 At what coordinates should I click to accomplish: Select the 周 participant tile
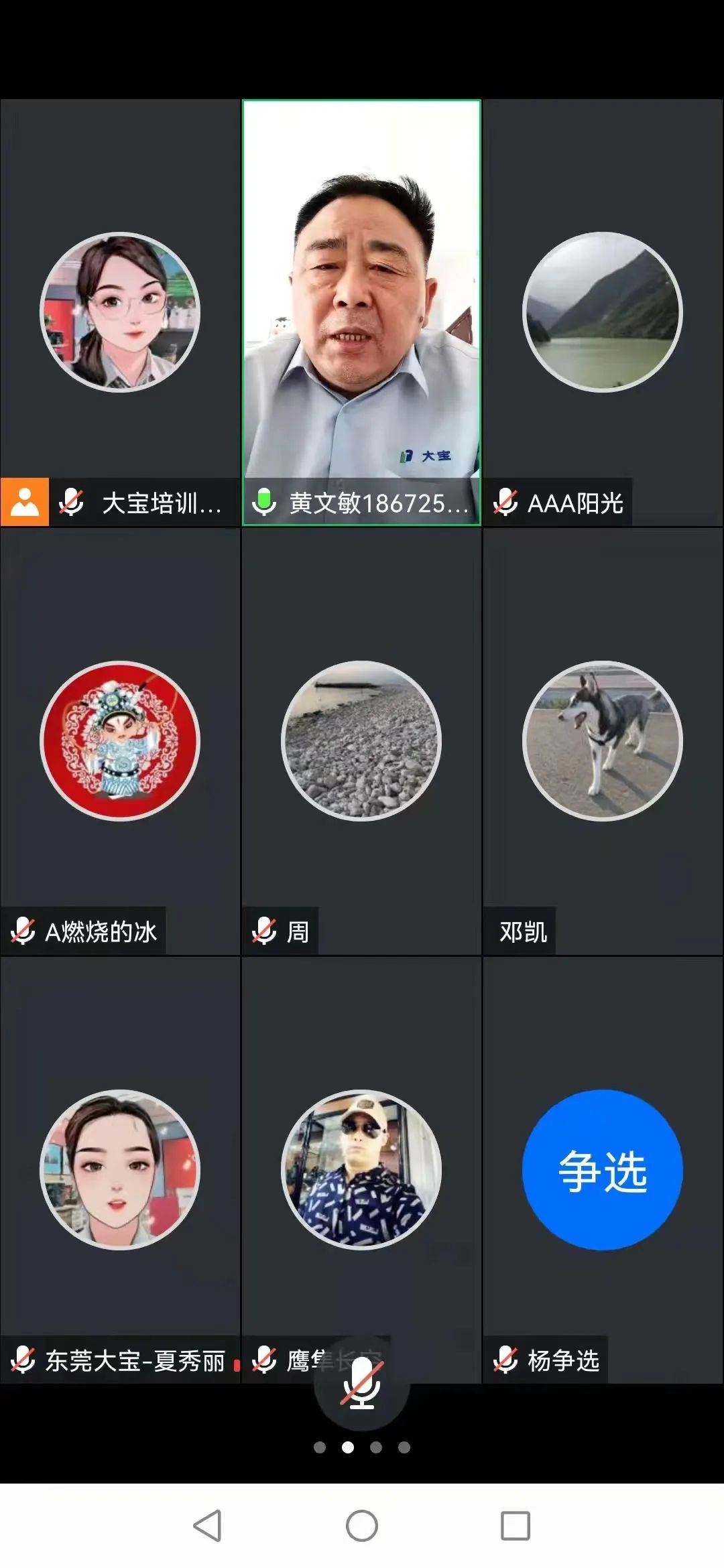[x=361, y=740]
